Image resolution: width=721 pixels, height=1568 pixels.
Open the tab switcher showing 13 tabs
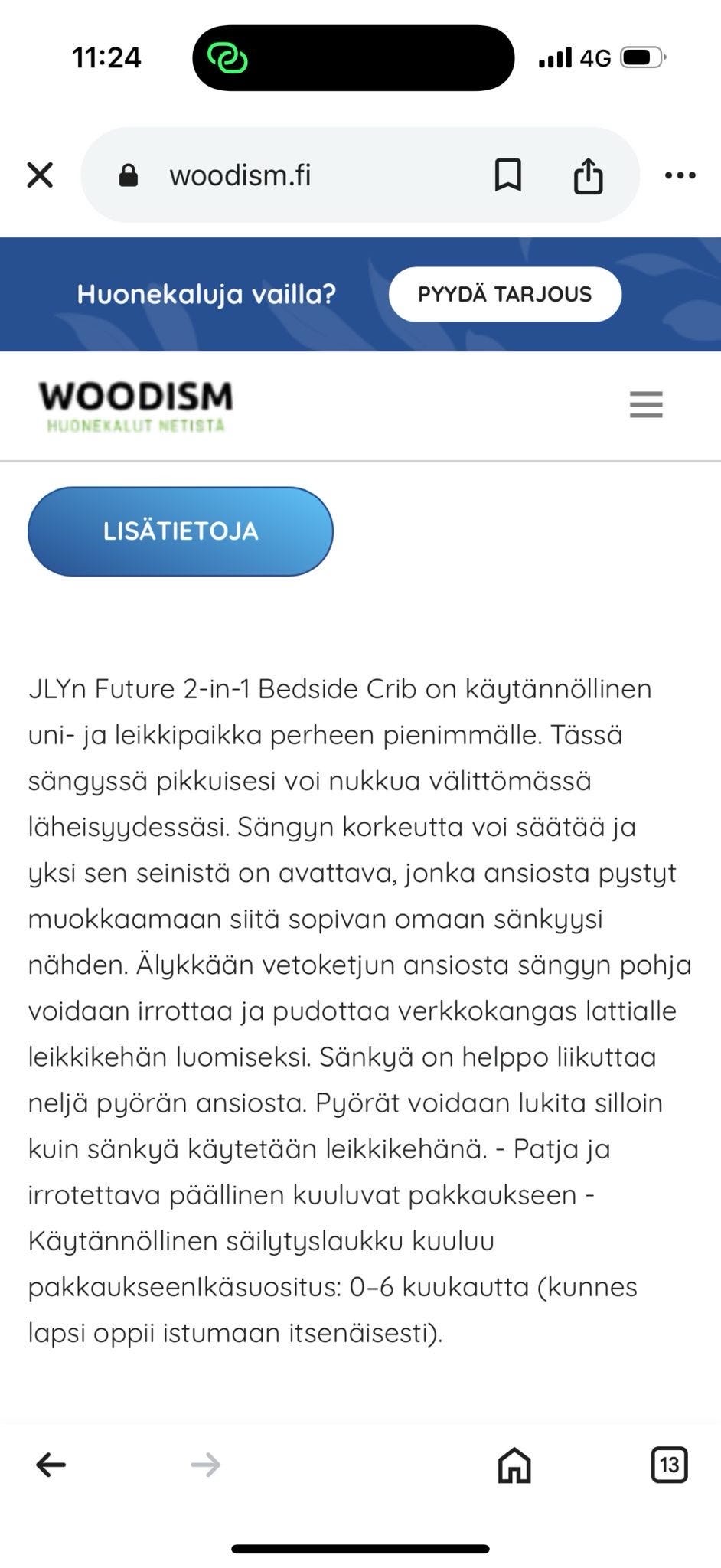pyautogui.click(x=669, y=1465)
